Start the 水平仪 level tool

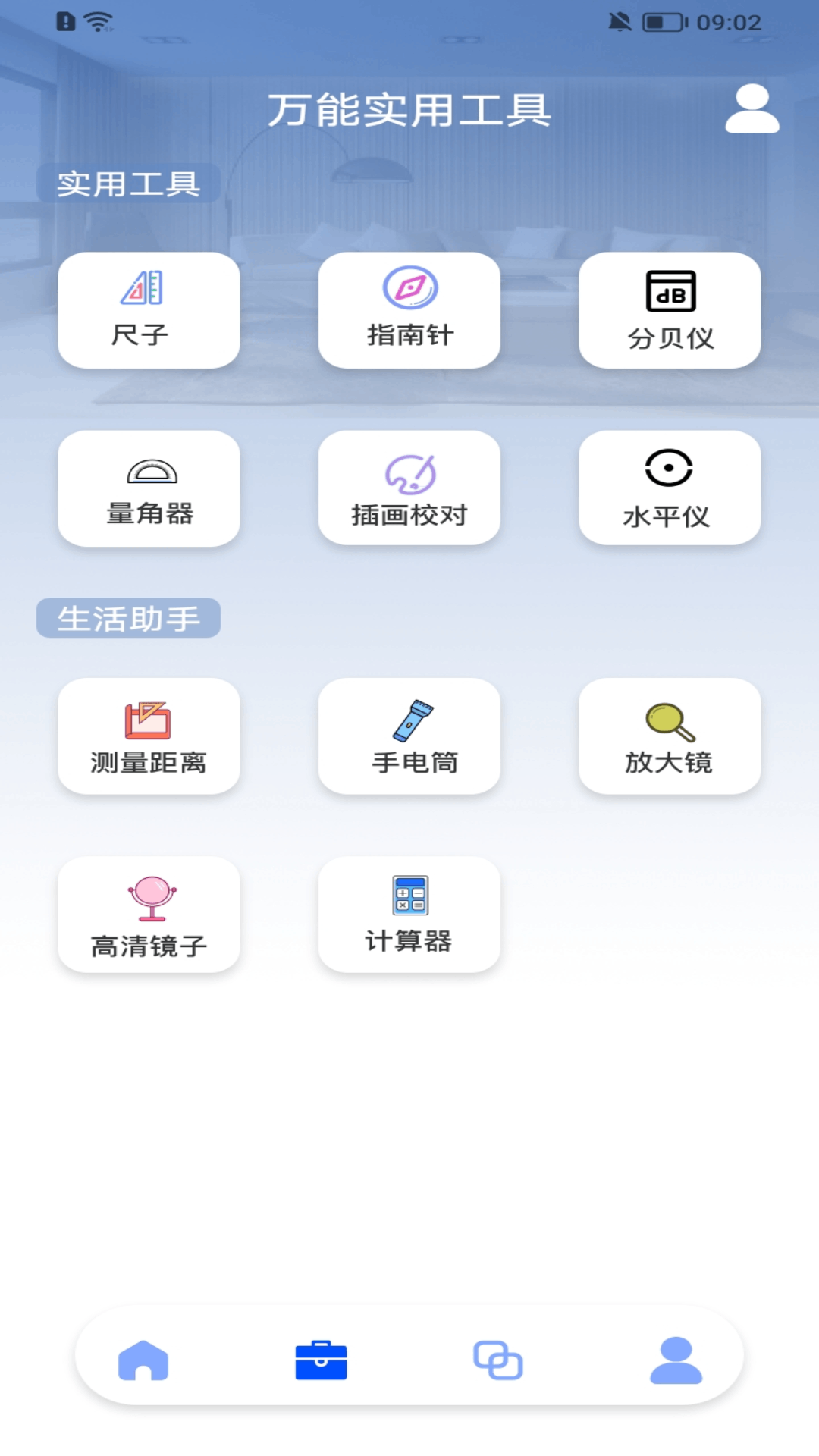[x=670, y=489]
